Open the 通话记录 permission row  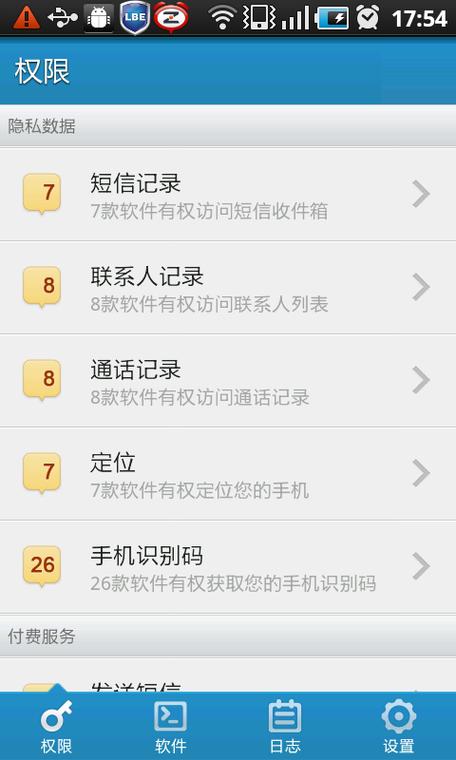228,380
